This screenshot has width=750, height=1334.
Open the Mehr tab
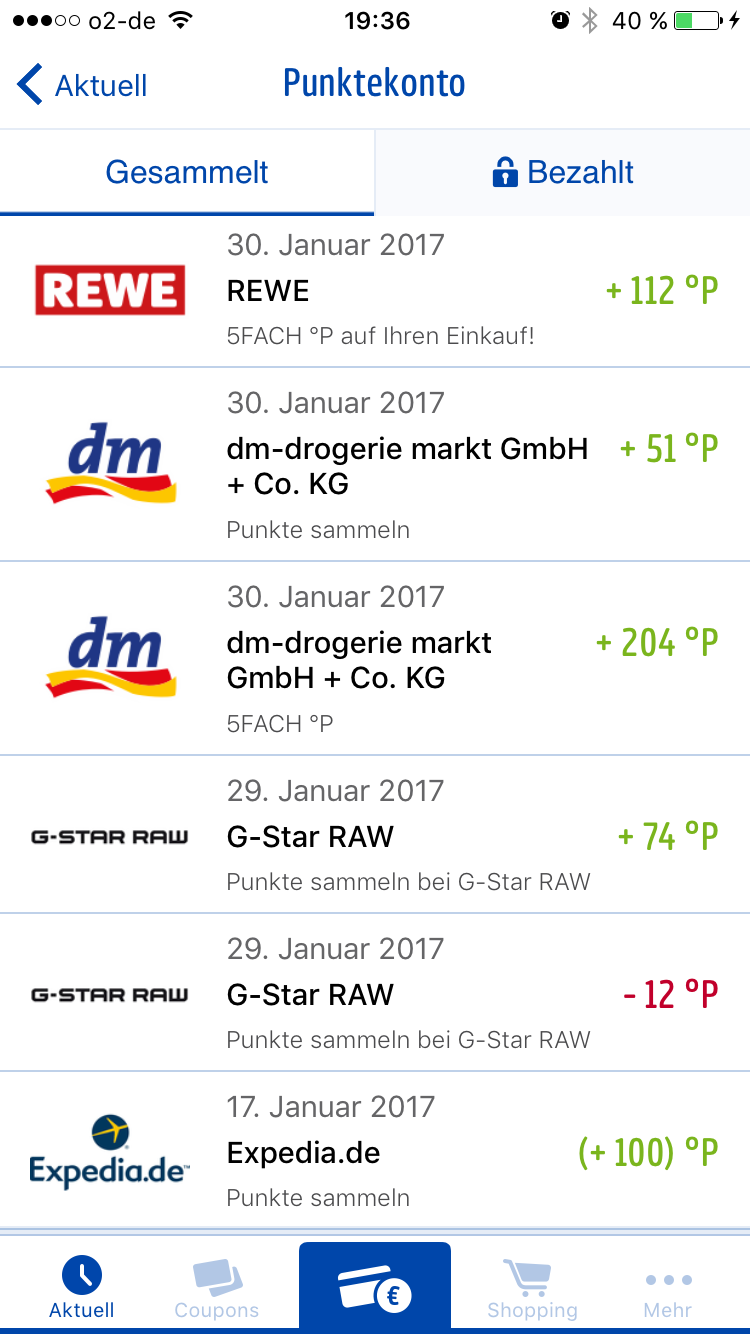[x=668, y=1286]
